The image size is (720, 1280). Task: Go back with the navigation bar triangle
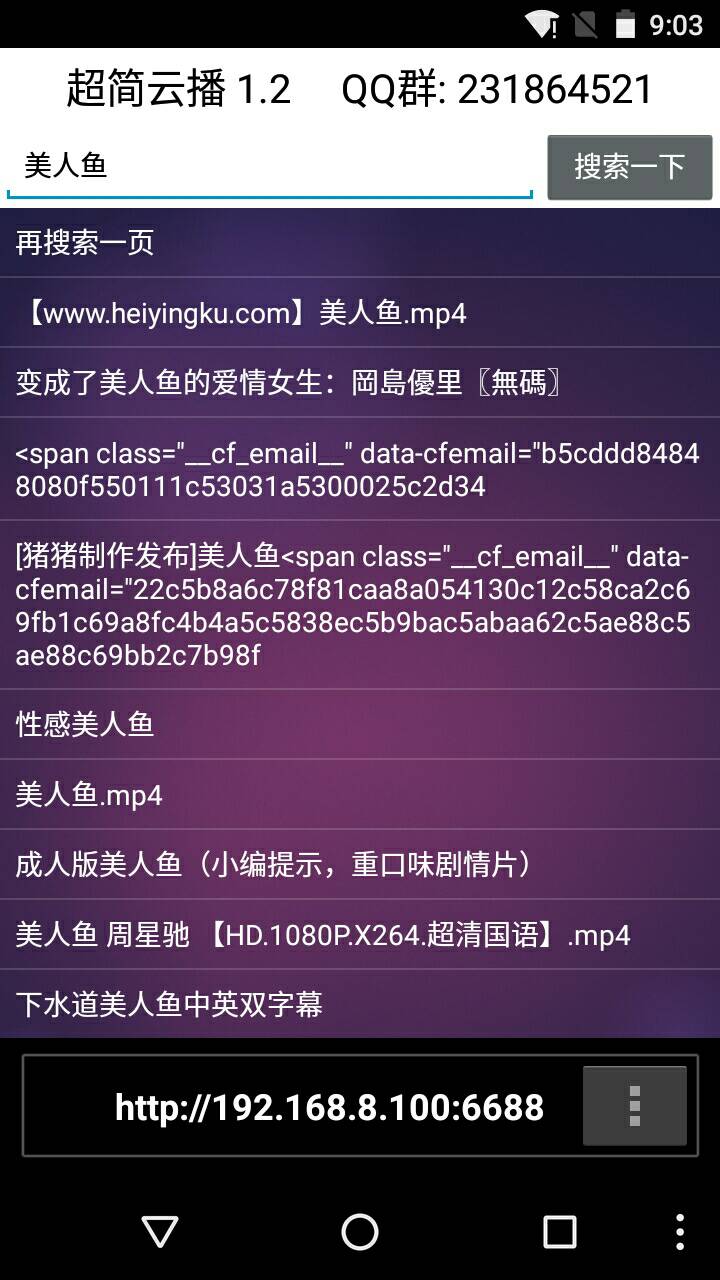pos(160,1232)
